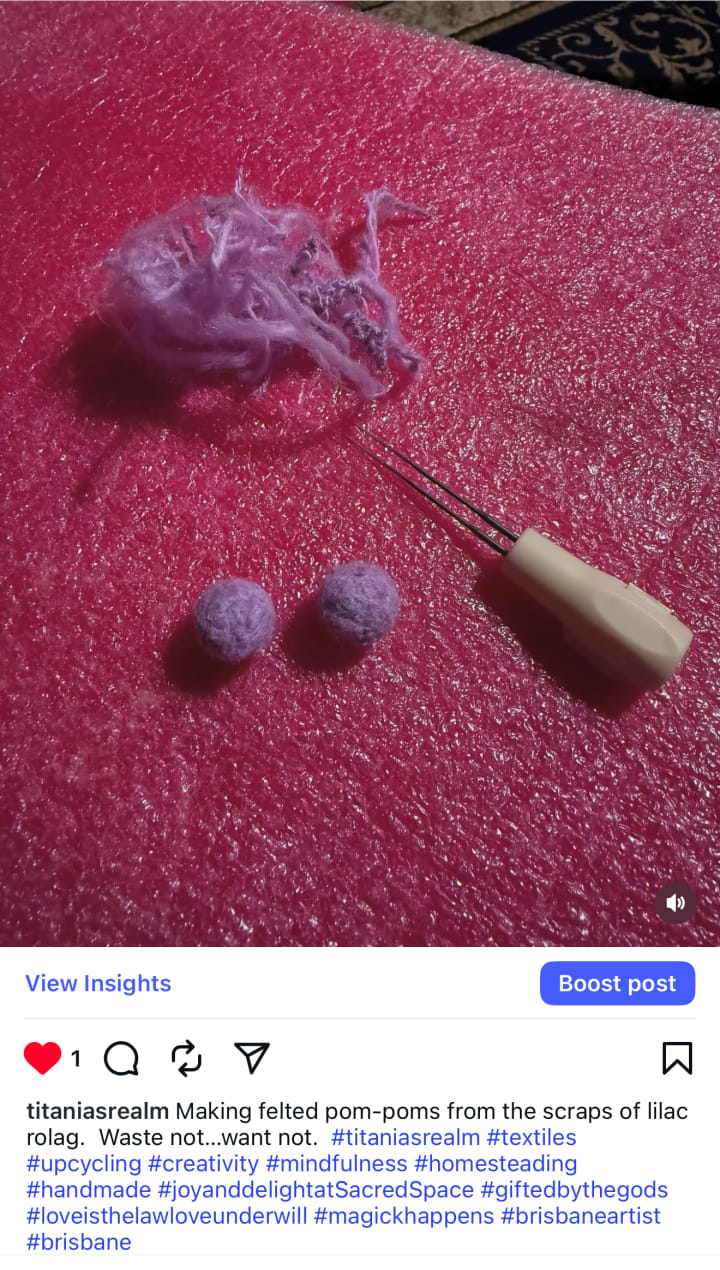The height and width of the screenshot is (1270, 720).
Task: Browse the #creativity hashtag
Action: [x=203, y=1164]
